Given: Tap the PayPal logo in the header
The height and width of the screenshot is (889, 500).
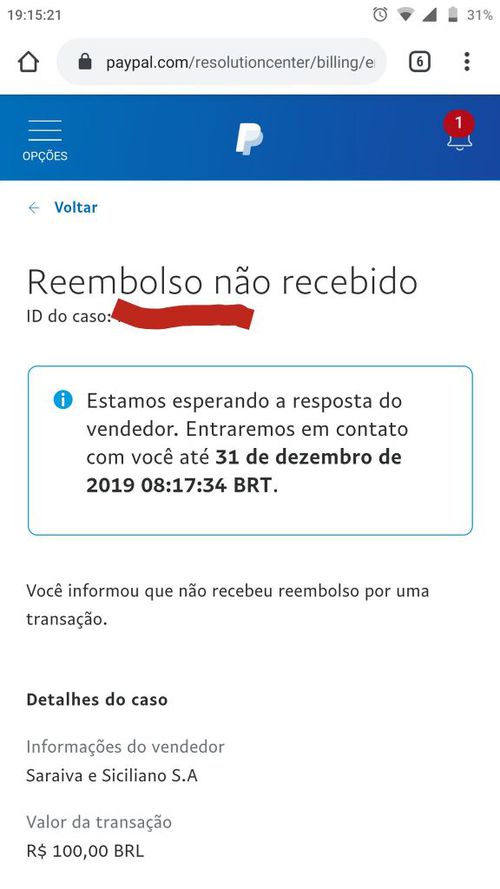Looking at the screenshot, I should pyautogui.click(x=249, y=139).
